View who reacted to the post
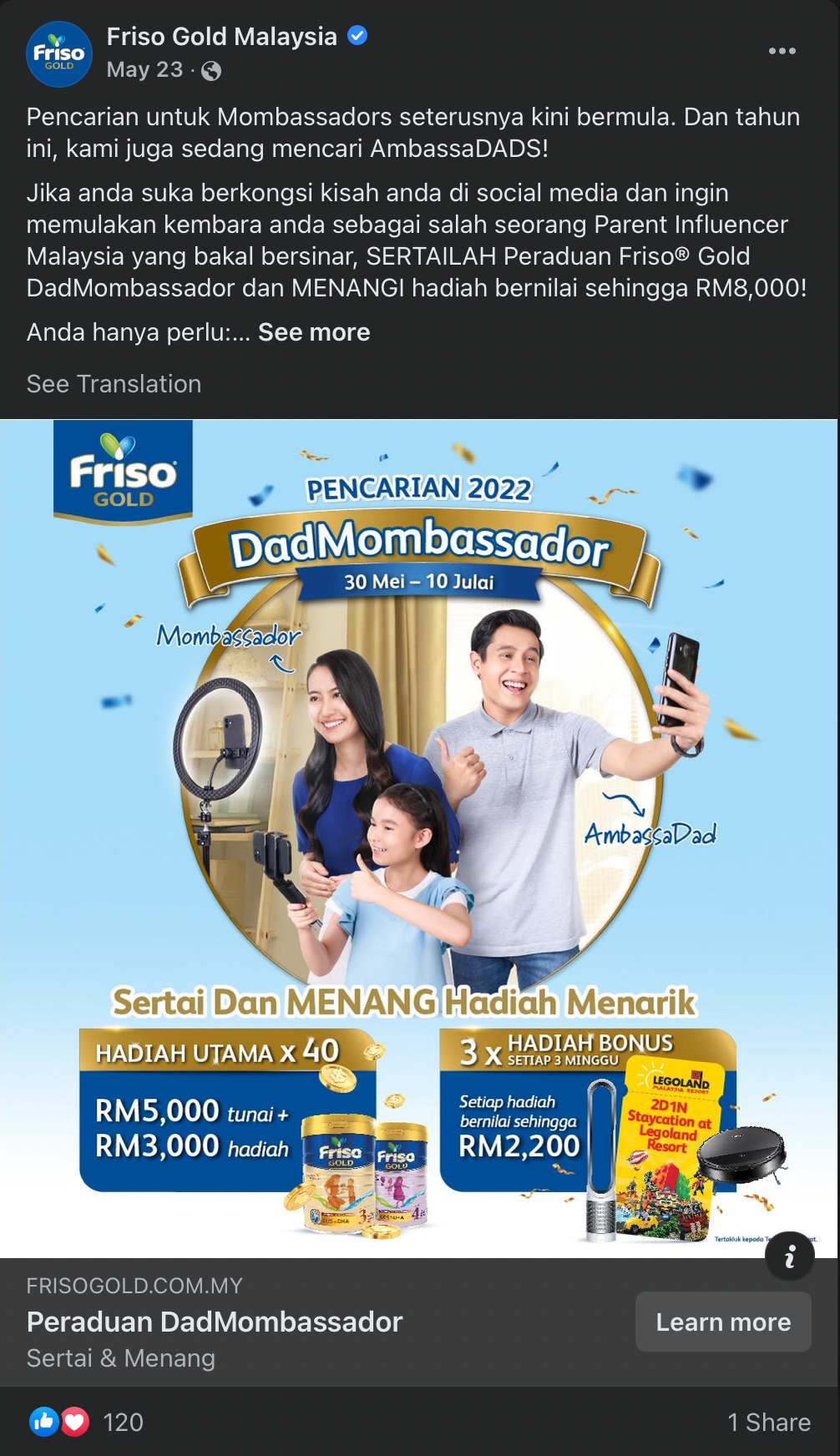The height and width of the screenshot is (1456, 840). pos(86,1422)
